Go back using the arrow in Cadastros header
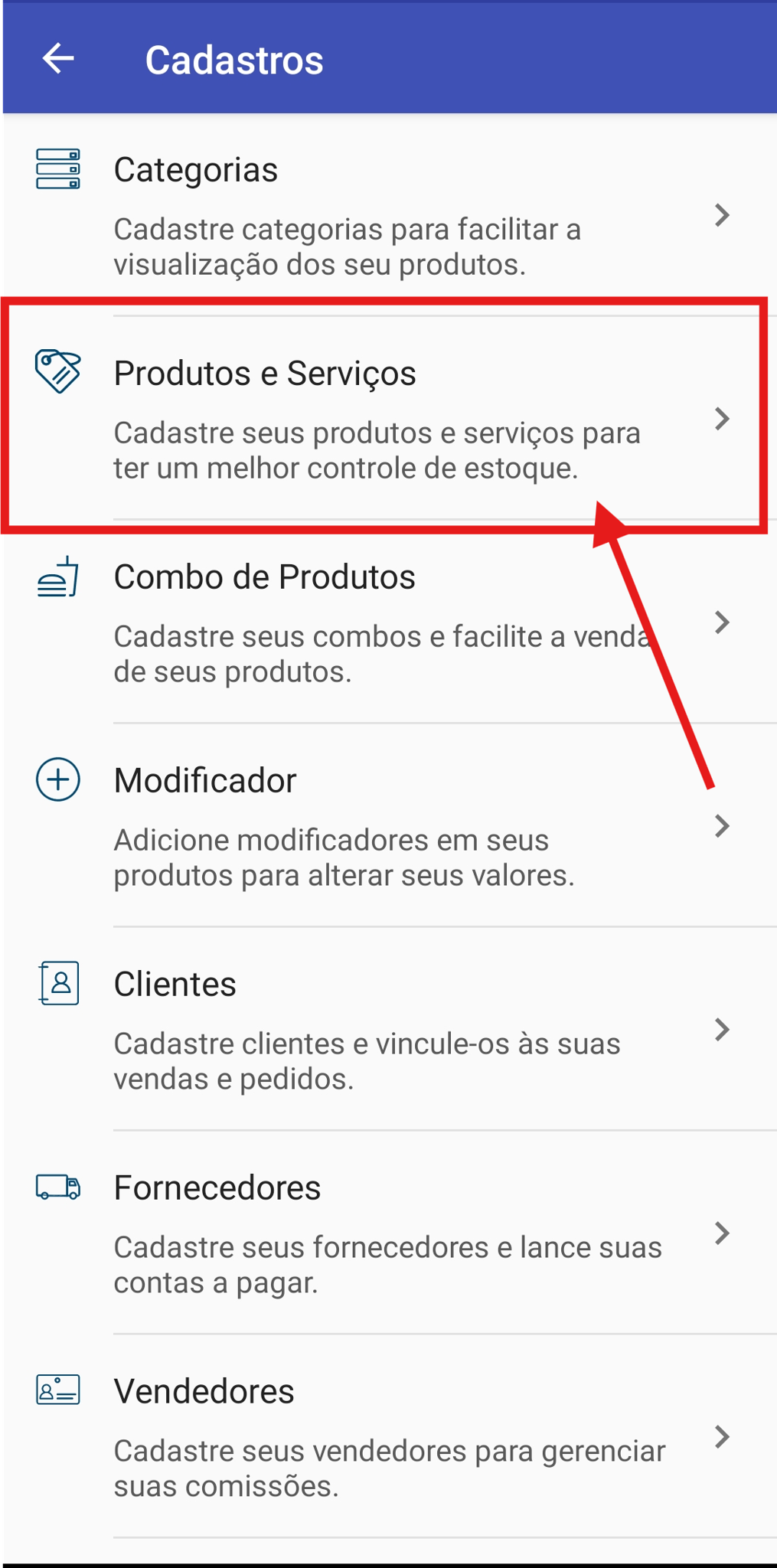The width and height of the screenshot is (777, 1568). (x=58, y=59)
